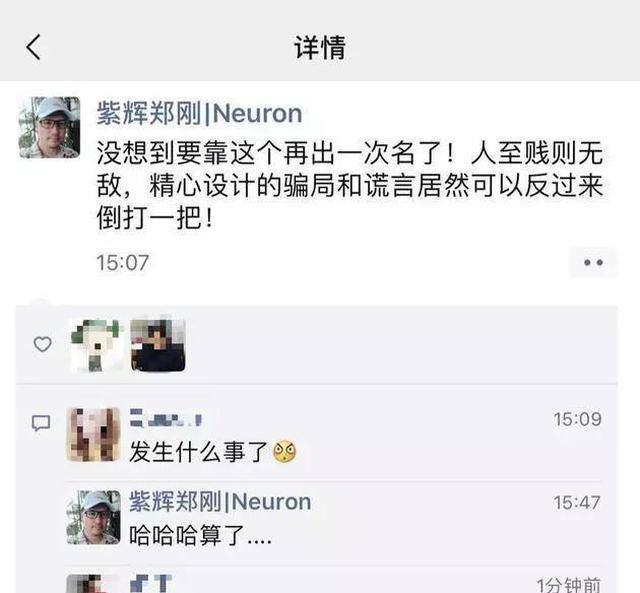The height and width of the screenshot is (593, 640).
Task: Open first liker's blurred avatar
Action: tap(96, 345)
